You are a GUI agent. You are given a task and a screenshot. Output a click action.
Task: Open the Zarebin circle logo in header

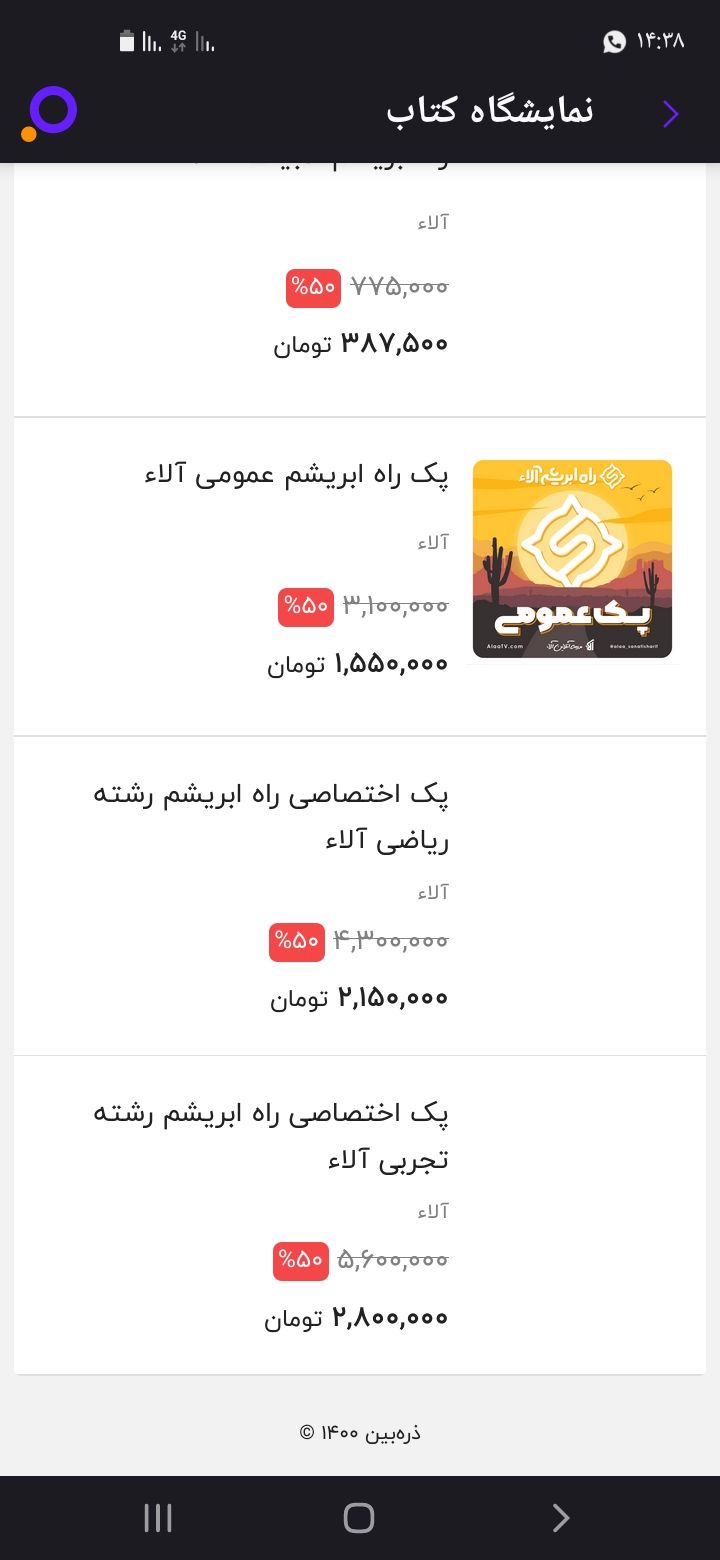pyautogui.click(x=50, y=113)
